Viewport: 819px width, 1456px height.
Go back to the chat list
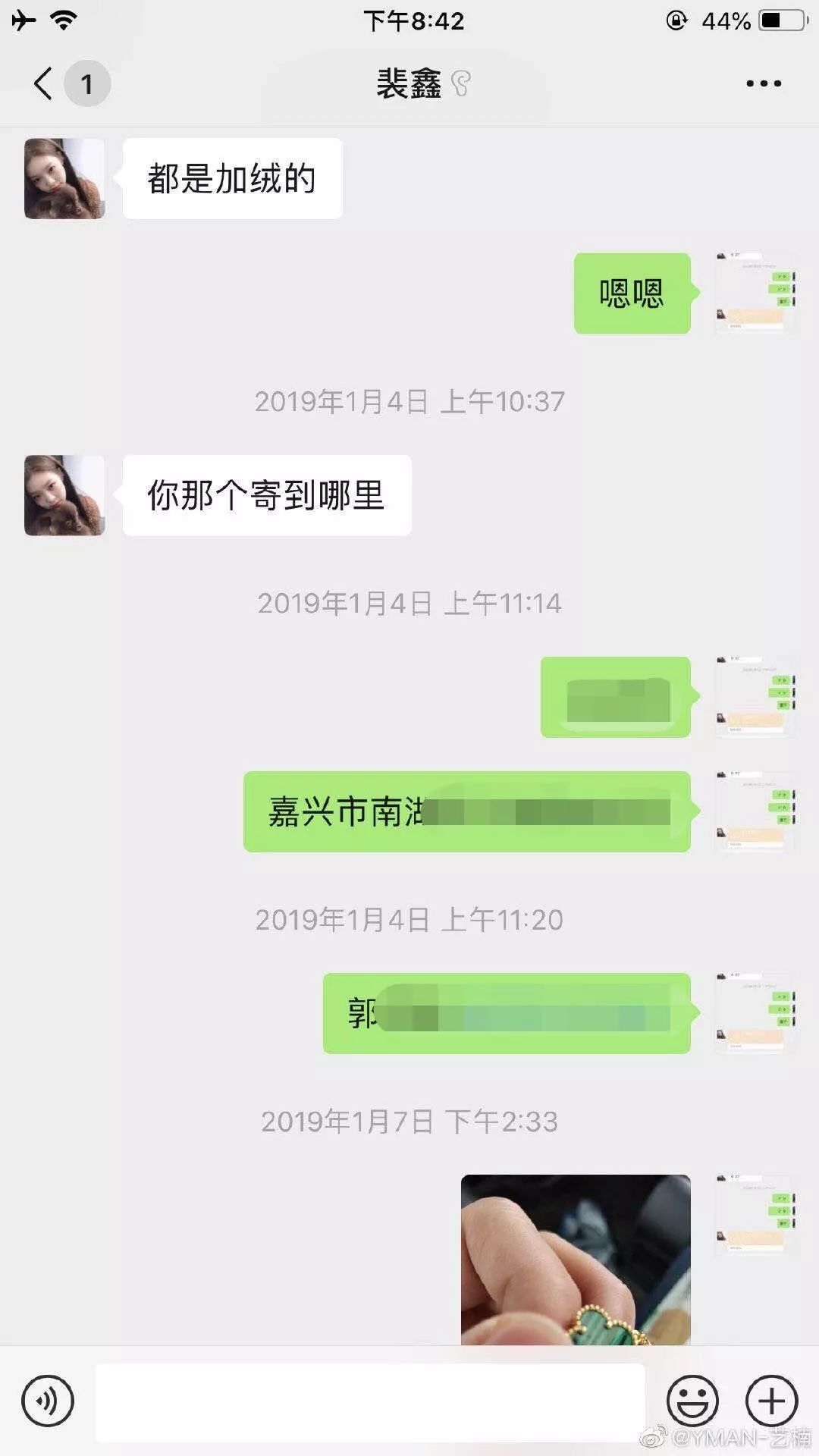[44, 83]
